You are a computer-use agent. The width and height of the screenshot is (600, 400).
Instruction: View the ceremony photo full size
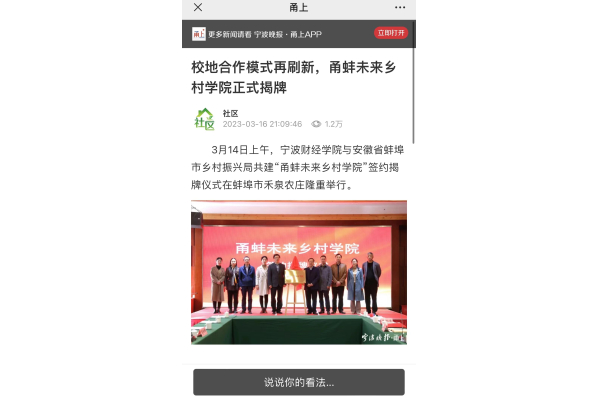tap(299, 272)
